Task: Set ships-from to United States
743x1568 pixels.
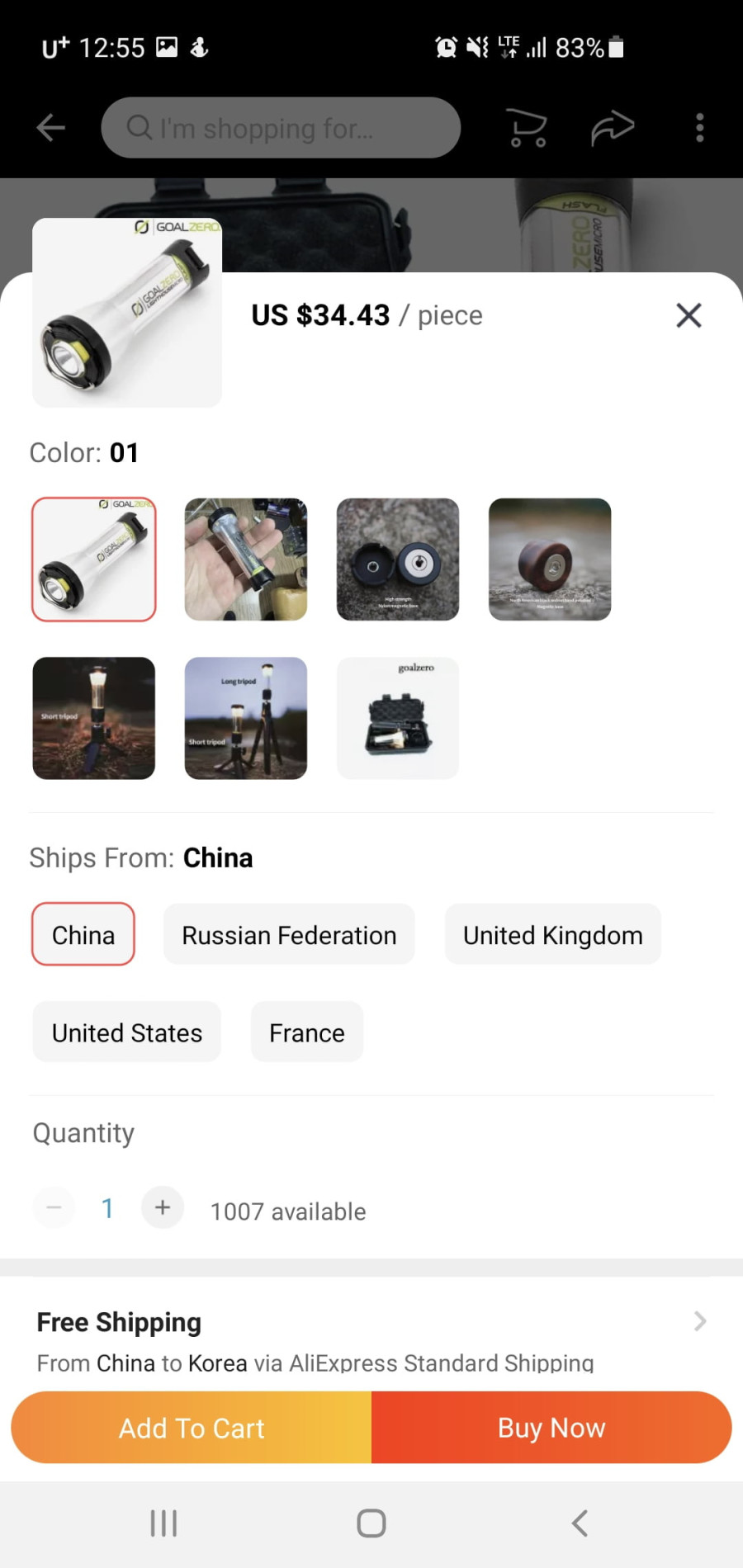Action: (127, 1032)
